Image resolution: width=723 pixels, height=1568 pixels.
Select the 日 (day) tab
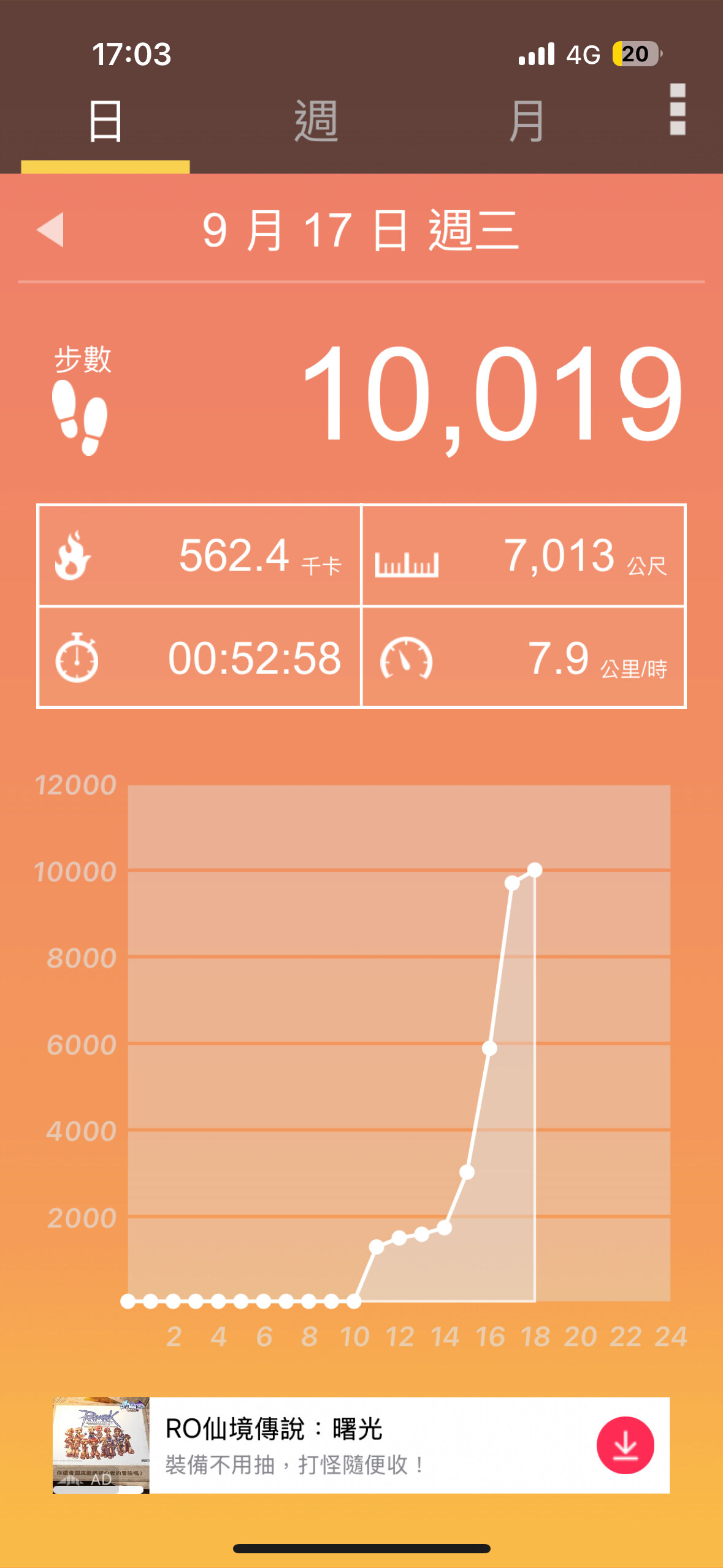[105, 121]
